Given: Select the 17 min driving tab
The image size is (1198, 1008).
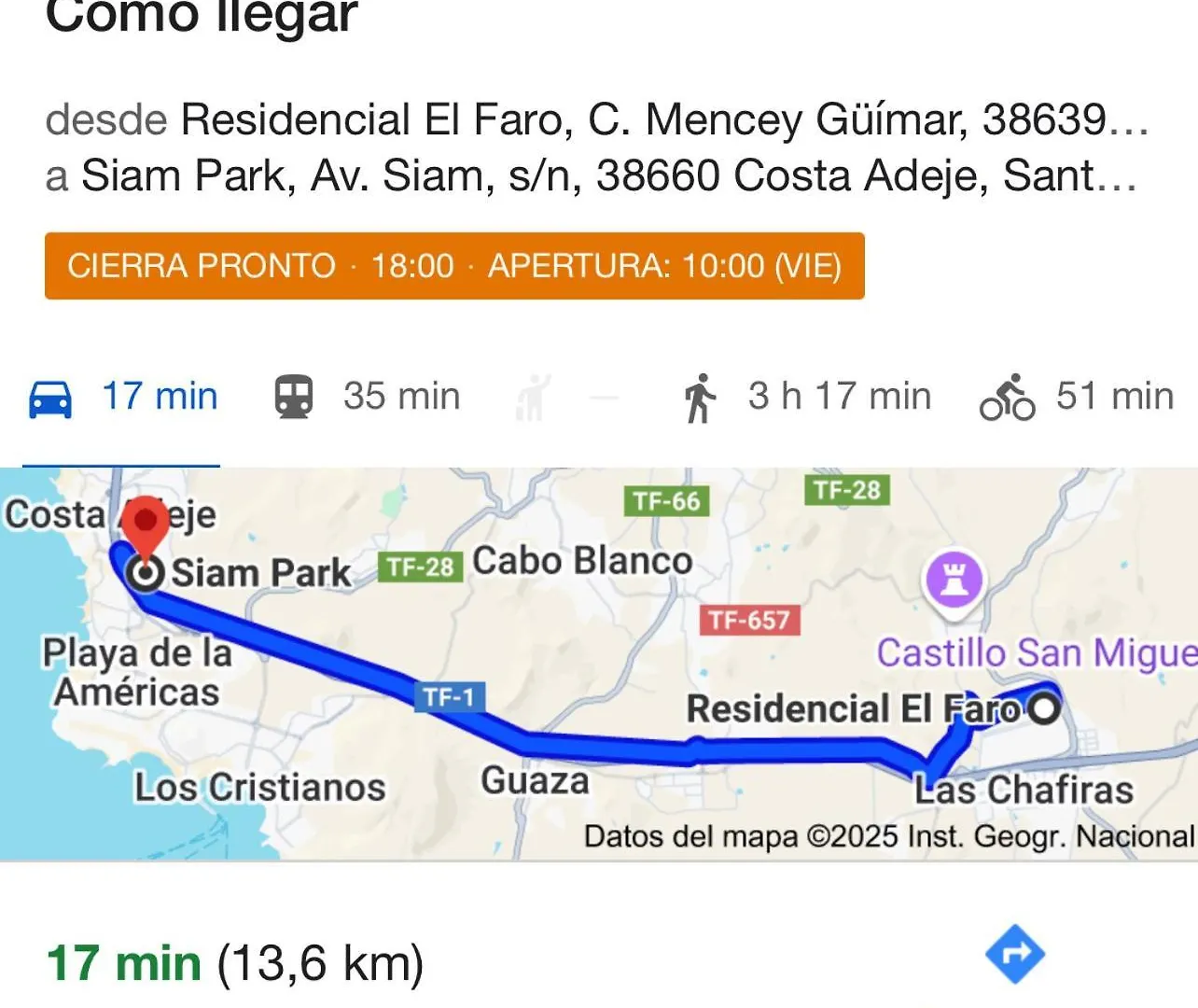Looking at the screenshot, I should [x=123, y=398].
